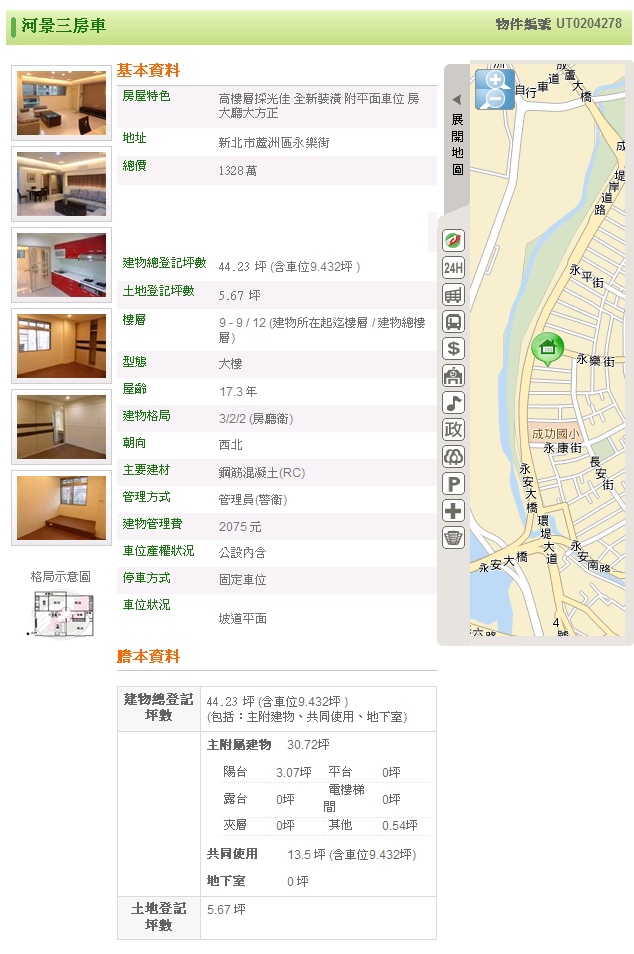Show government offices with 政 icon
The height and width of the screenshot is (954, 634).
pyautogui.click(x=453, y=430)
